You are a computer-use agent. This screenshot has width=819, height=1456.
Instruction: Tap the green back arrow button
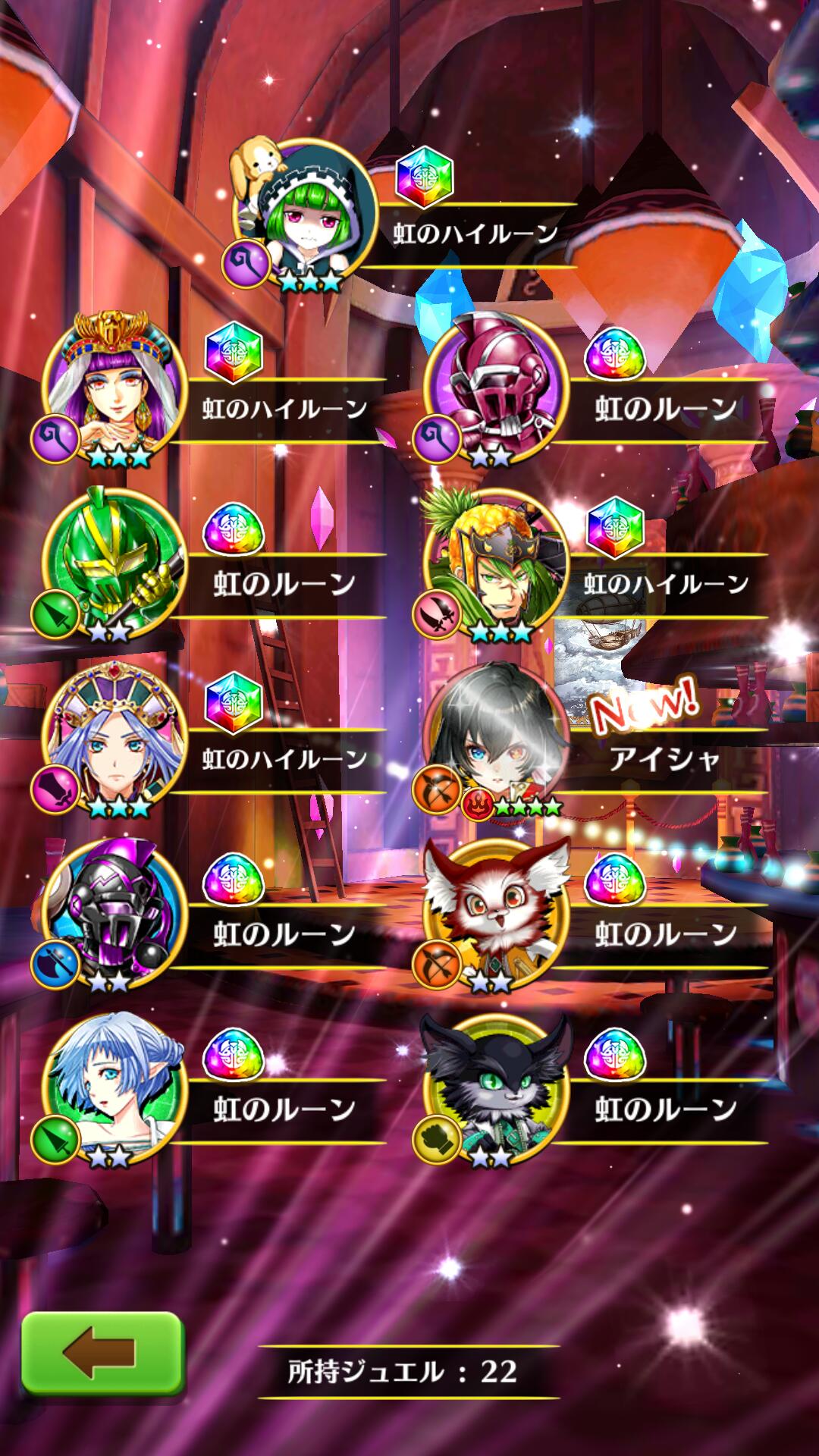[x=102, y=1353]
